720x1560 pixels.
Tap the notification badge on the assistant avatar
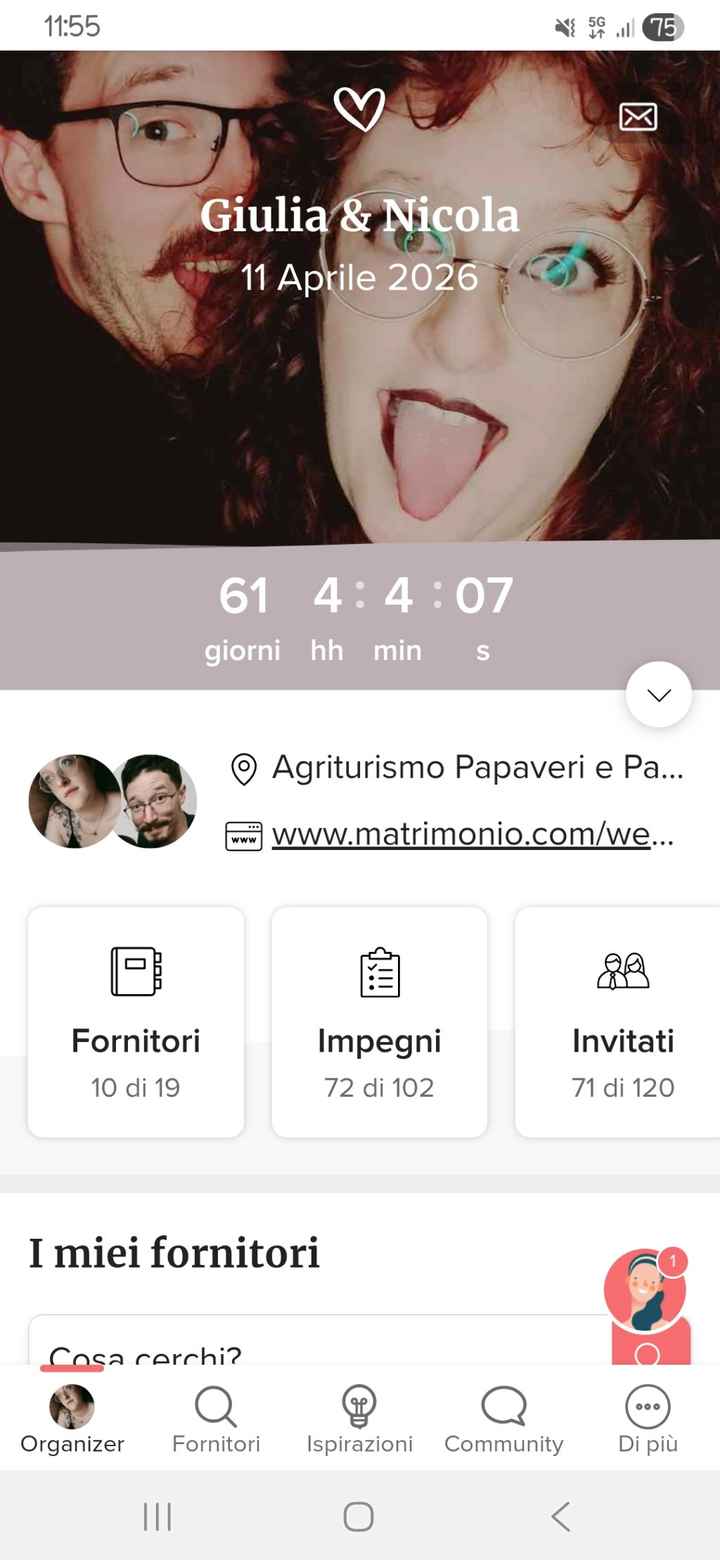[672, 1260]
